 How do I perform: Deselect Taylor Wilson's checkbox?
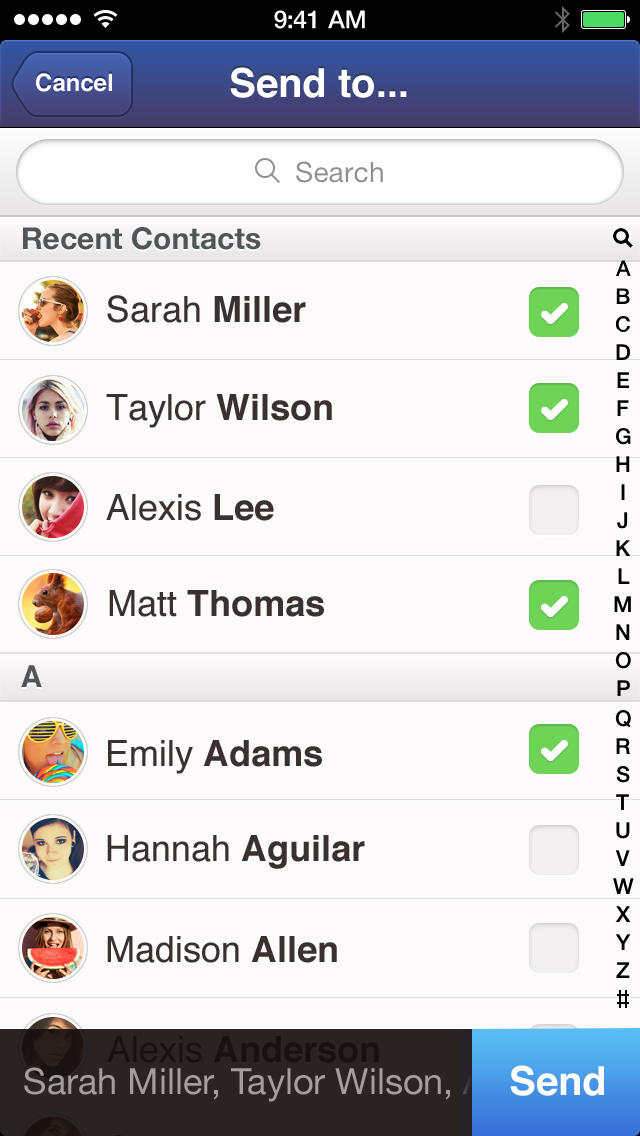click(554, 409)
